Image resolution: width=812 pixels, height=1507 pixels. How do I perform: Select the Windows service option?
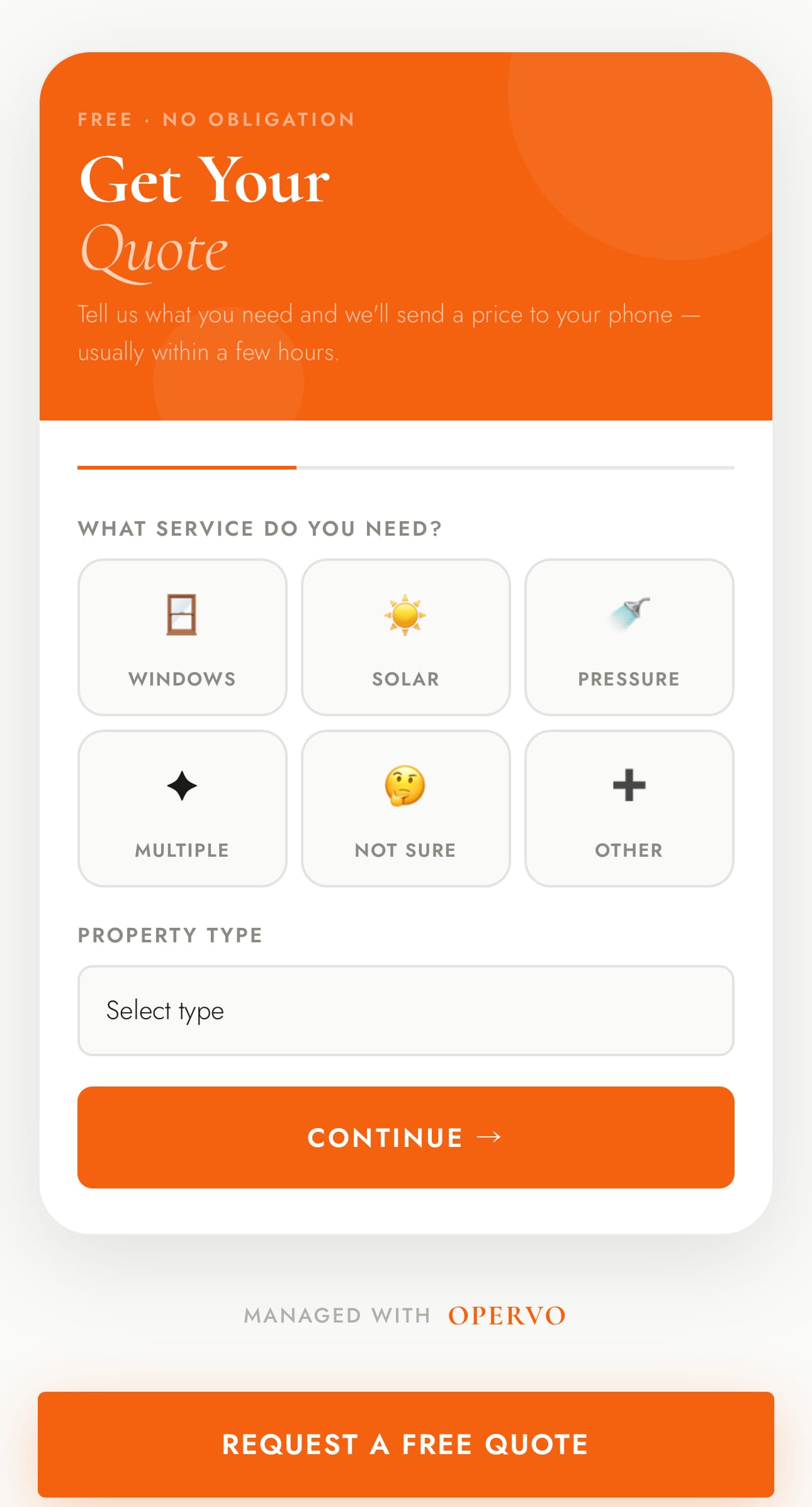coord(183,637)
